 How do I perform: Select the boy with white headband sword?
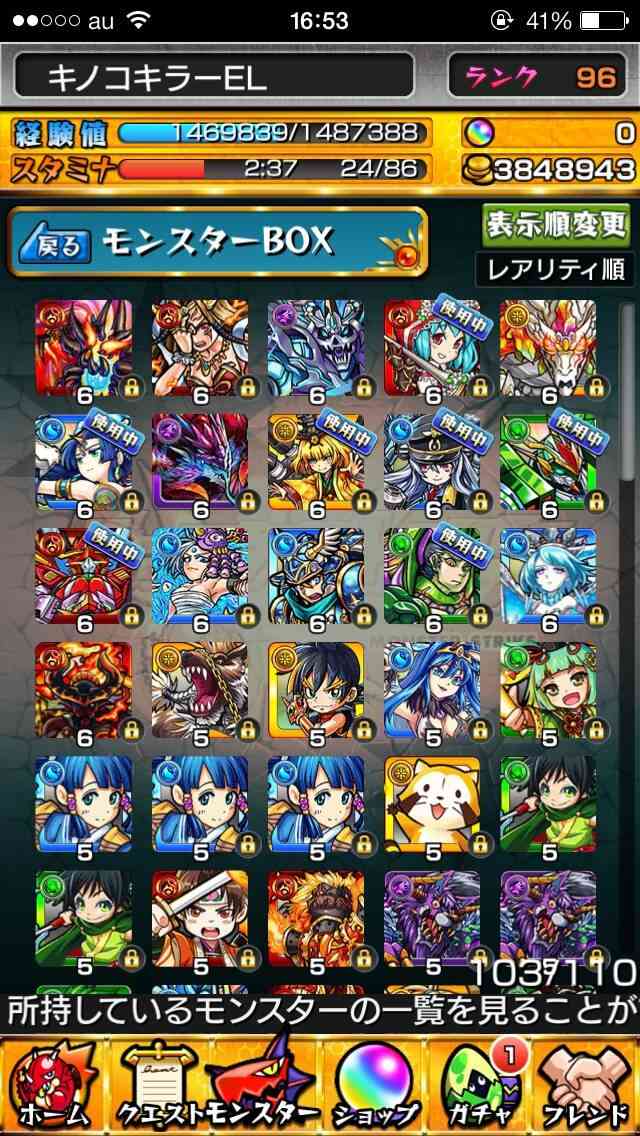tap(200, 918)
